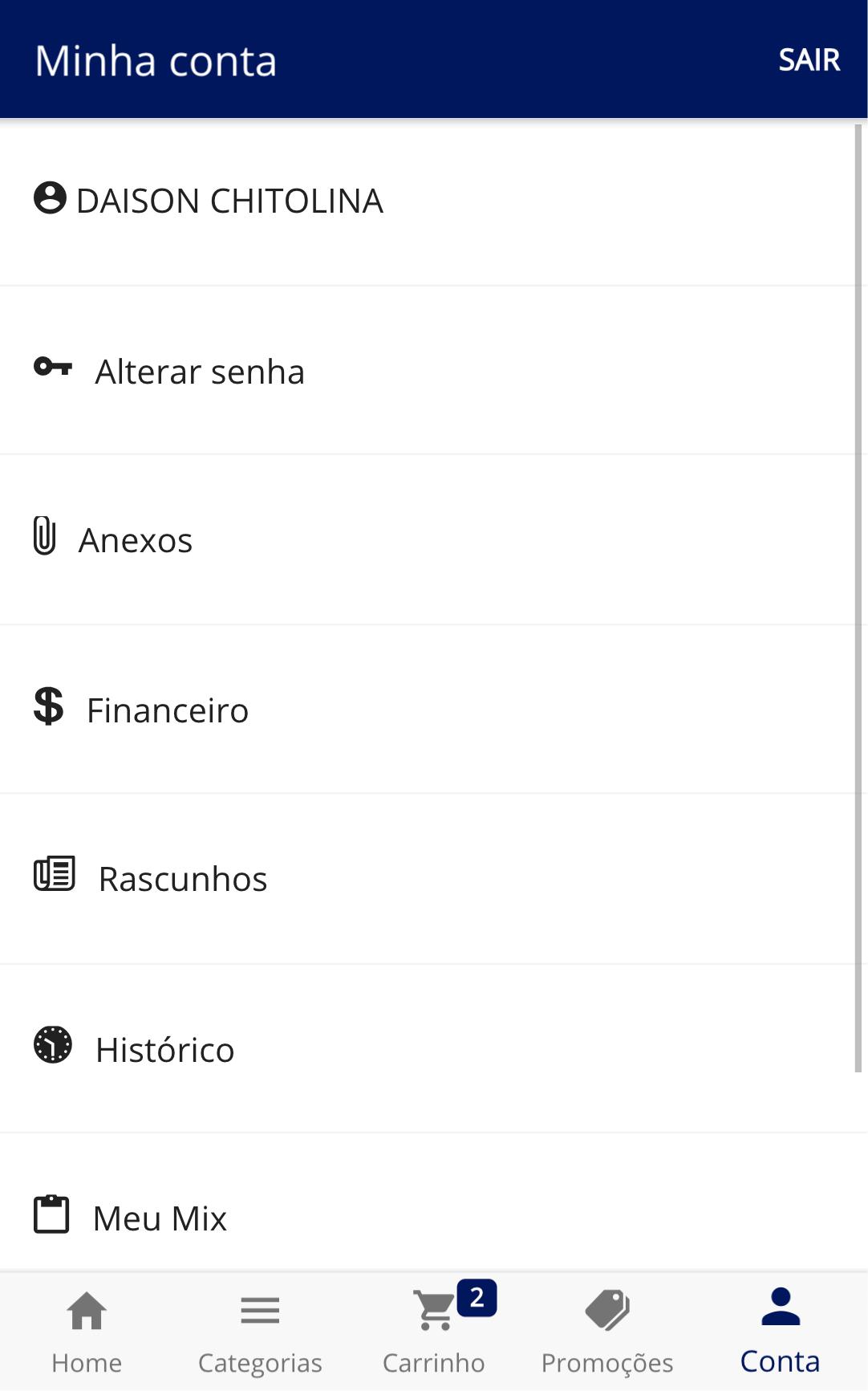View Rascunhos drafts
868x1391 pixels.
pos(428,879)
